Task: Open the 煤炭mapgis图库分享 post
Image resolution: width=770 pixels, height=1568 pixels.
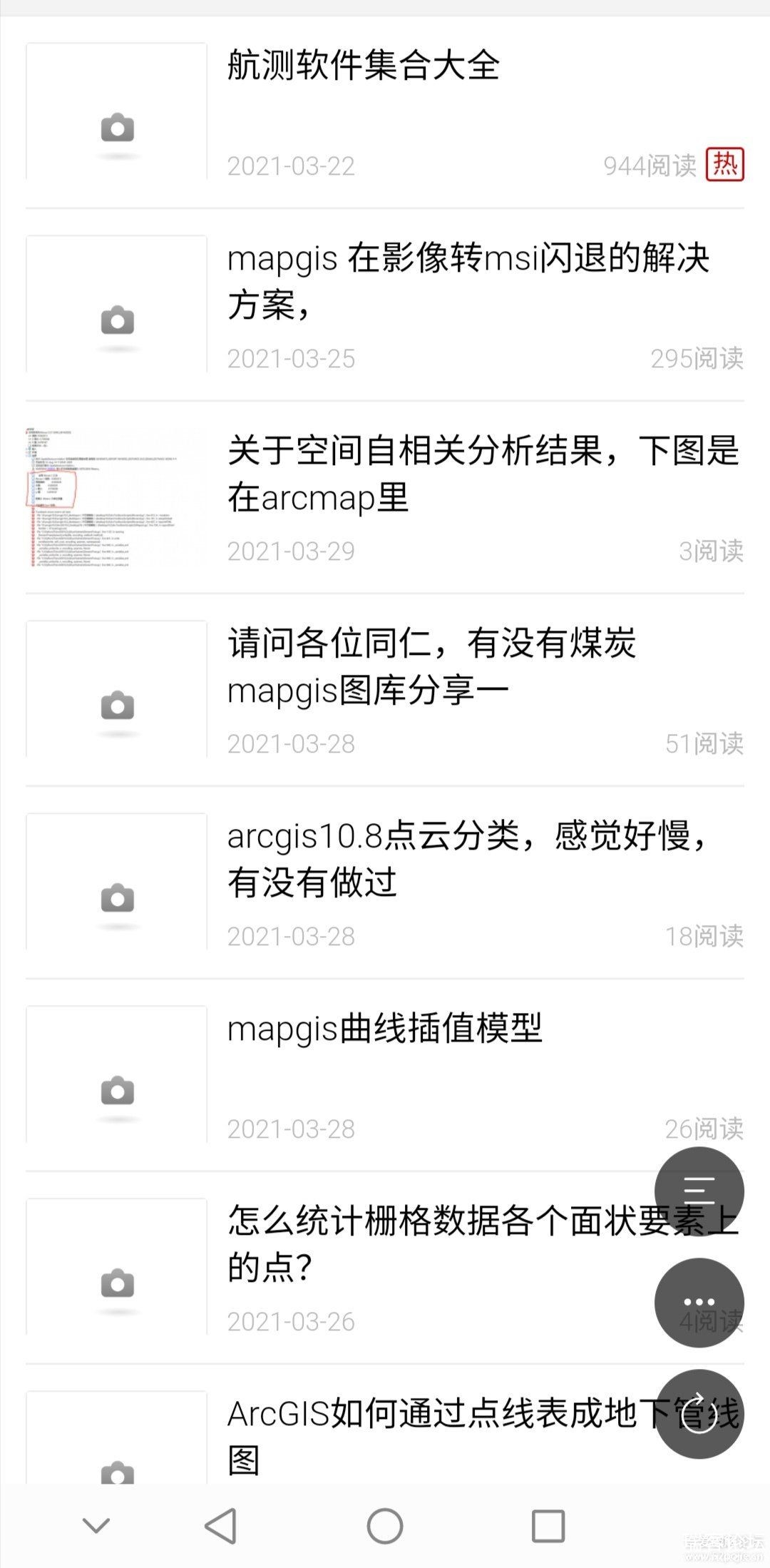Action: 431,666
